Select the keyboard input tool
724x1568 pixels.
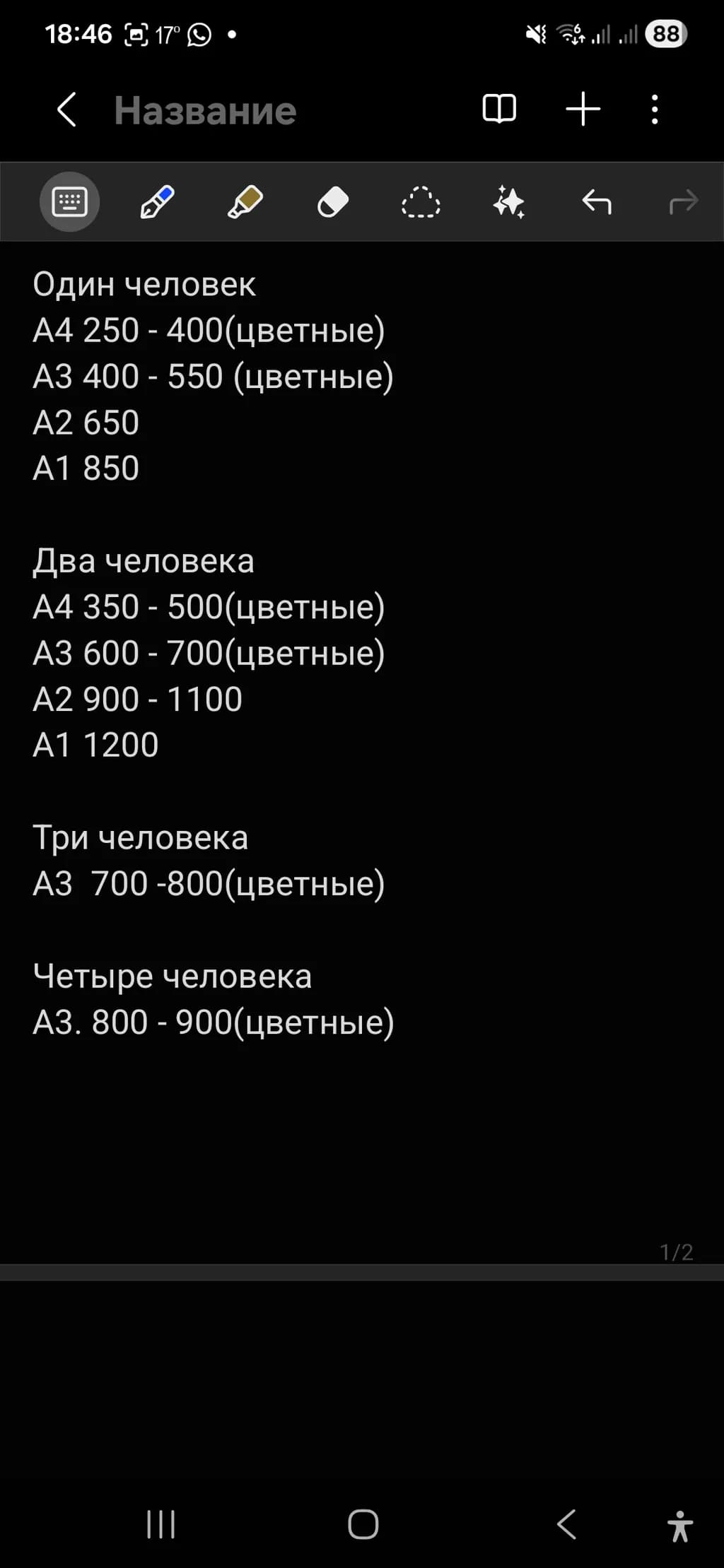(x=69, y=202)
